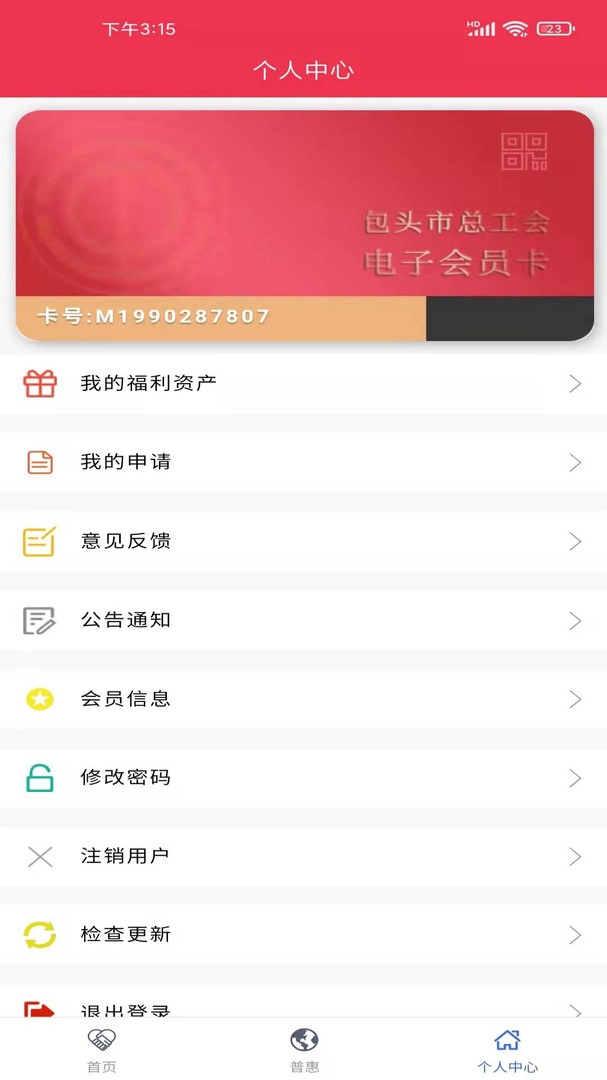The image size is (607, 1080).
Task: Open 意见反馈 page
Action: tap(303, 541)
